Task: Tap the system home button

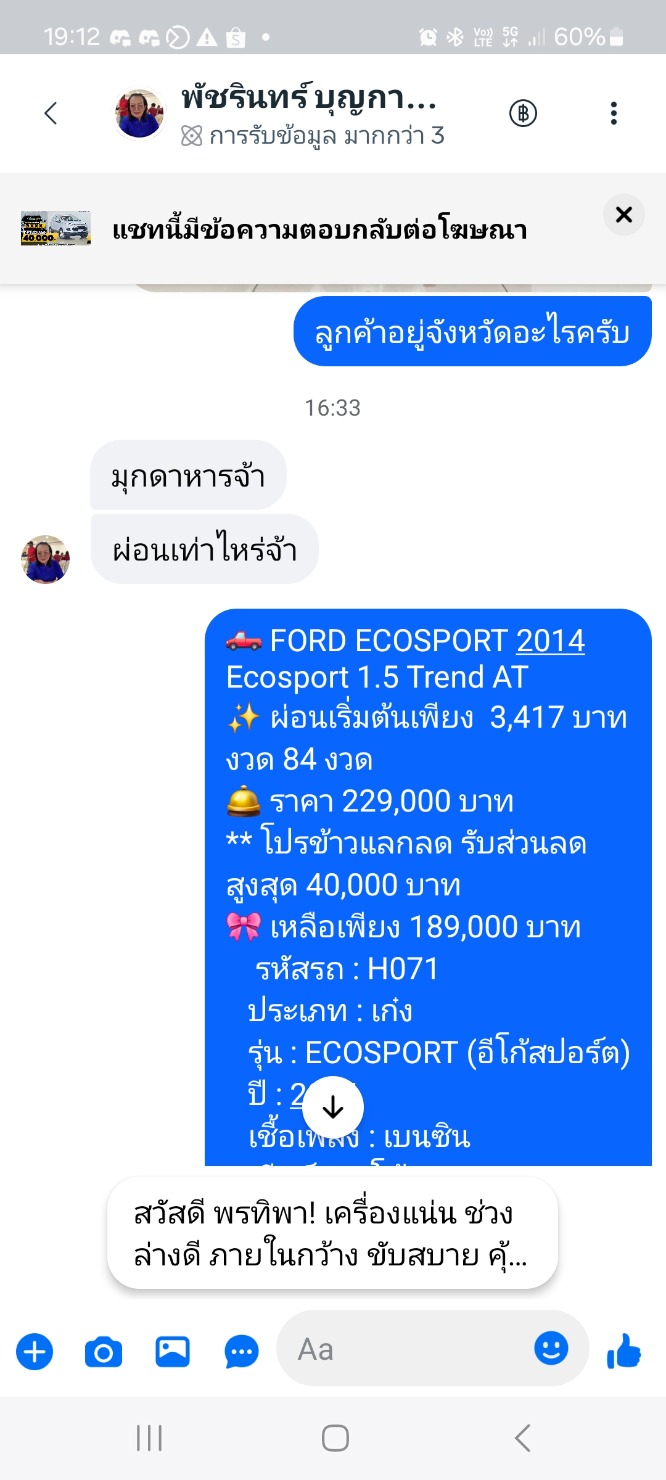Action: click(335, 1438)
